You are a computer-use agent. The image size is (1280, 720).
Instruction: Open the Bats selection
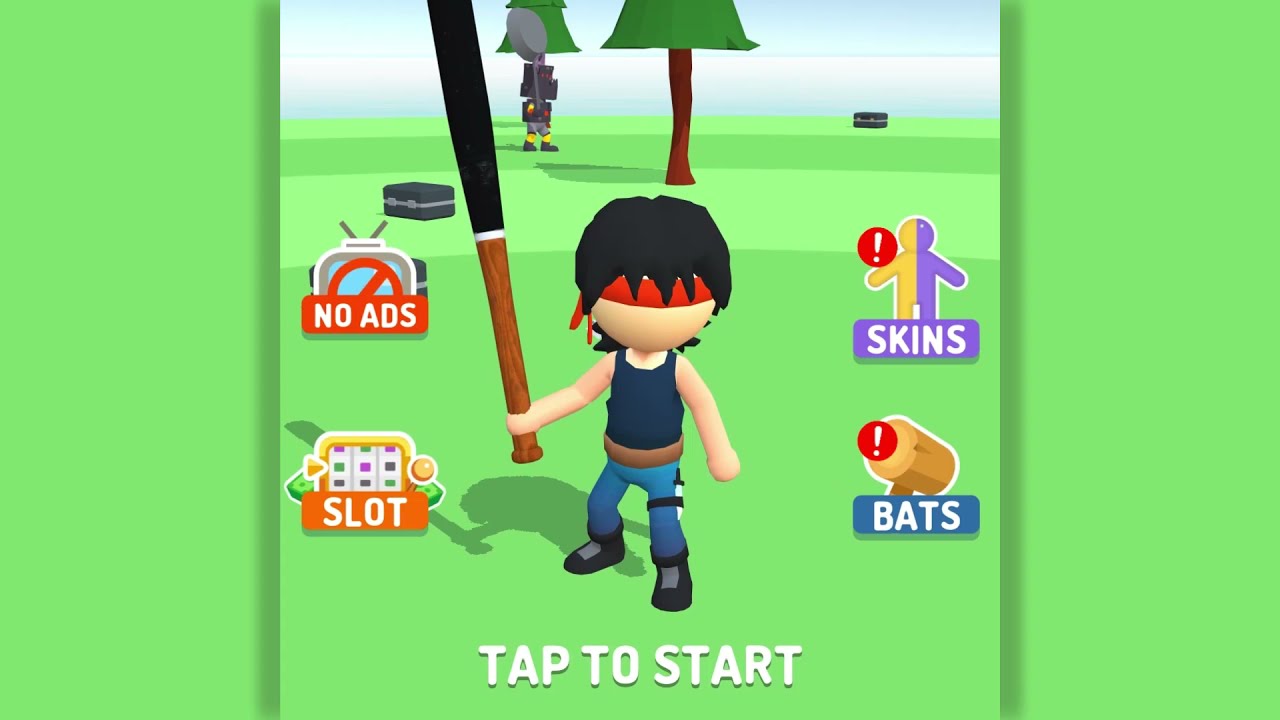[x=916, y=478]
